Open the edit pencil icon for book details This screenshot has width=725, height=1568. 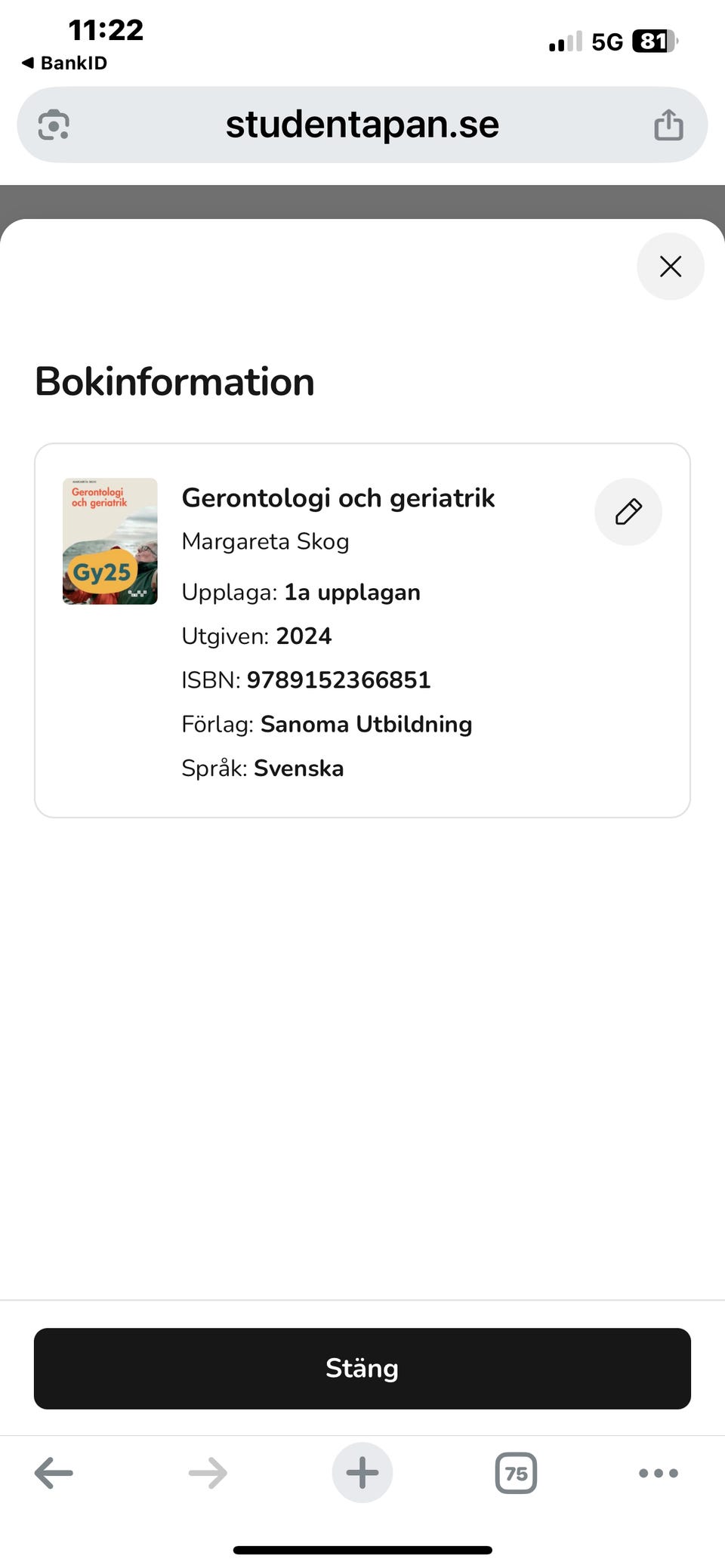click(x=628, y=512)
